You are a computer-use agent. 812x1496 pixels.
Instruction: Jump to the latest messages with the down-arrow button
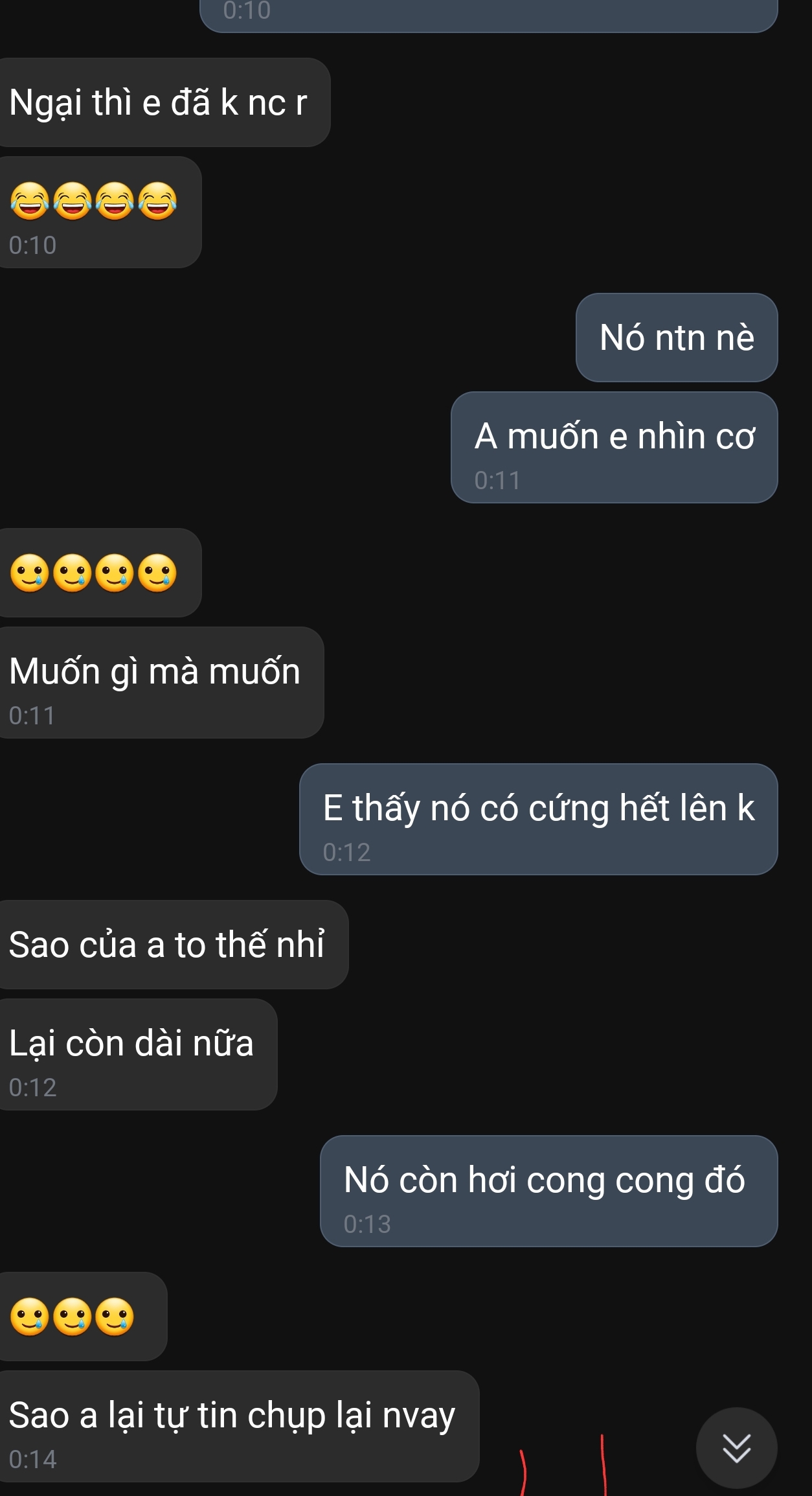pyautogui.click(x=736, y=1448)
